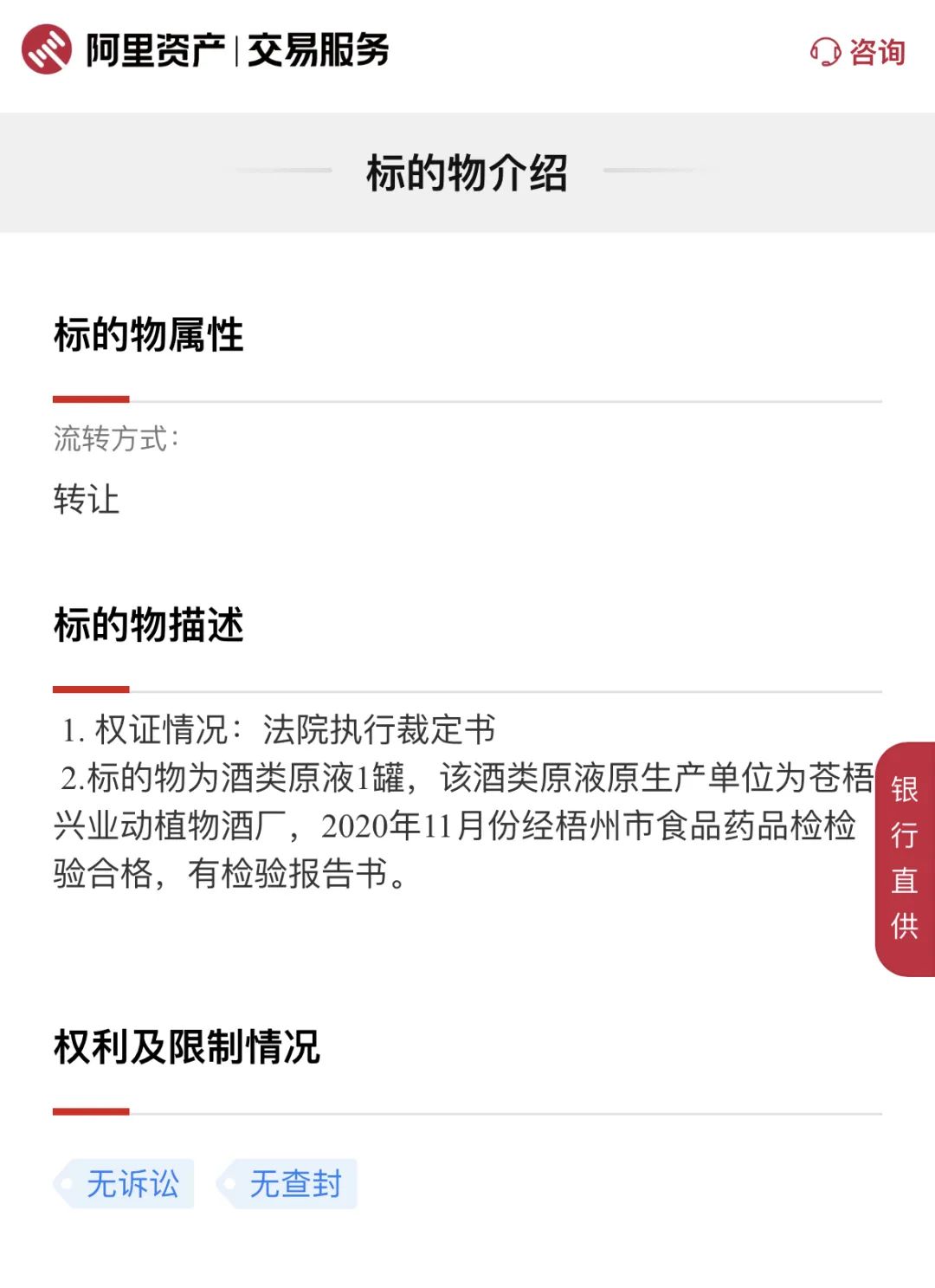Open the 银行直供 side tab

point(905,858)
